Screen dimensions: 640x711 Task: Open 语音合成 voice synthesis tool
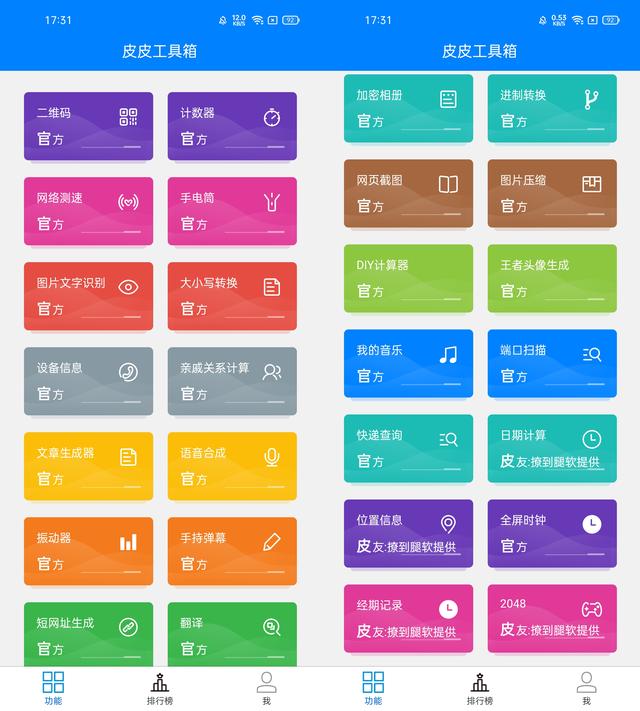pos(232,466)
